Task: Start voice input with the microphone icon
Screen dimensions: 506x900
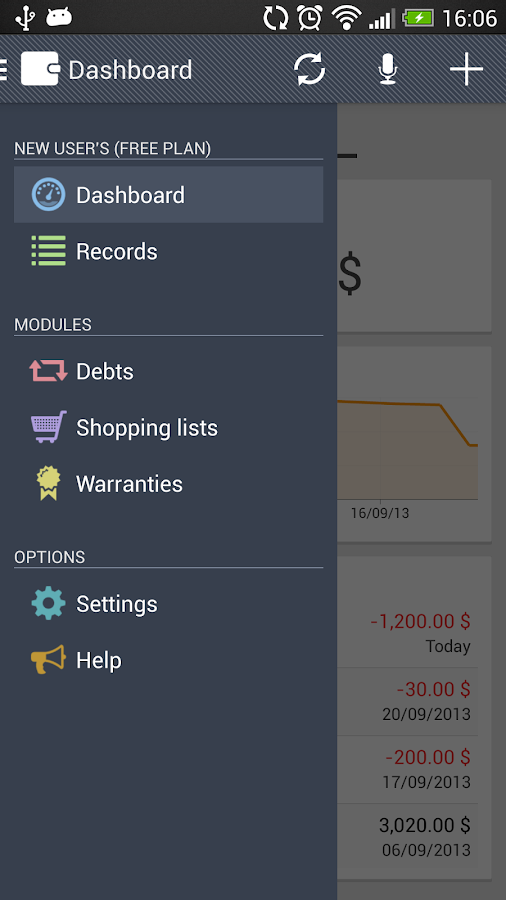Action: coord(388,69)
